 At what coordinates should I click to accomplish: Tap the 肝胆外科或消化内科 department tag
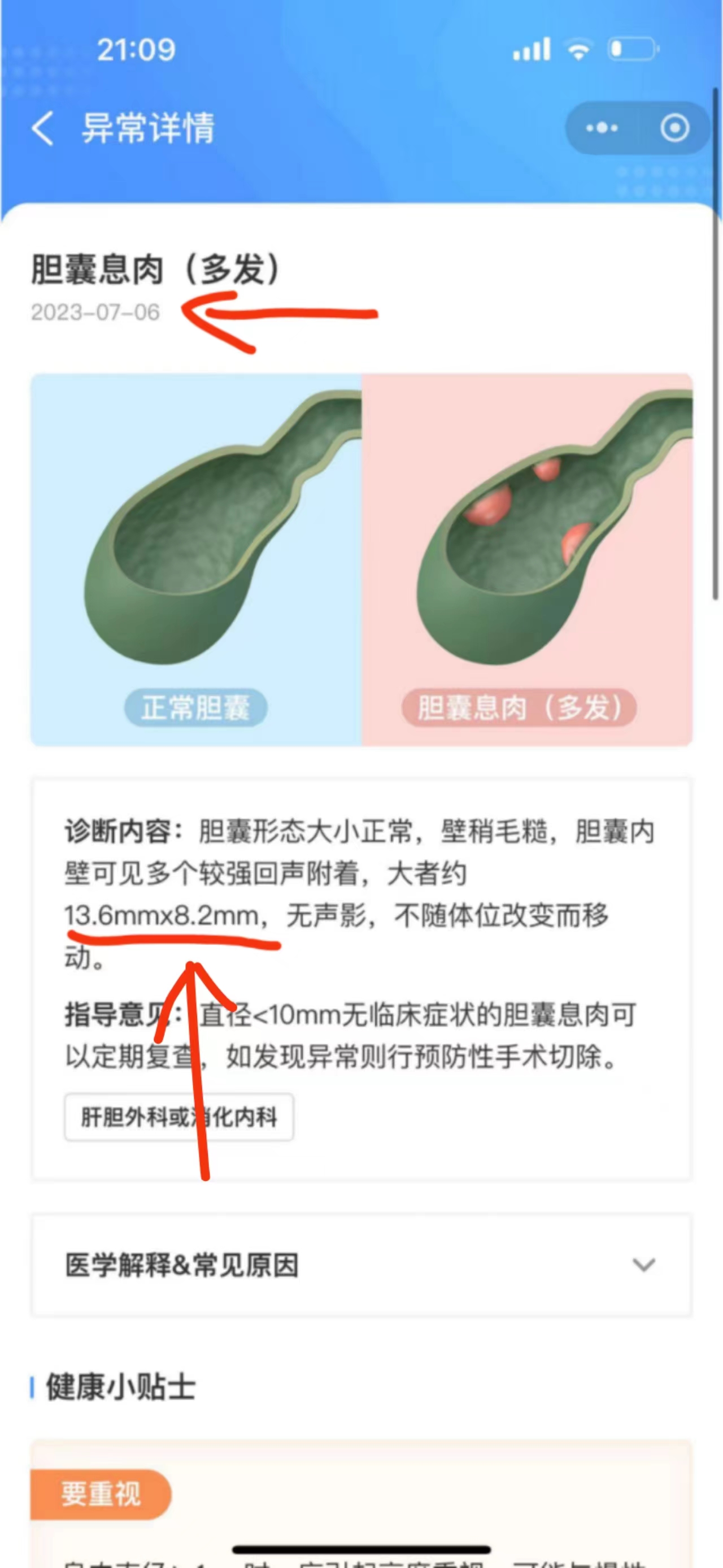tap(179, 1117)
